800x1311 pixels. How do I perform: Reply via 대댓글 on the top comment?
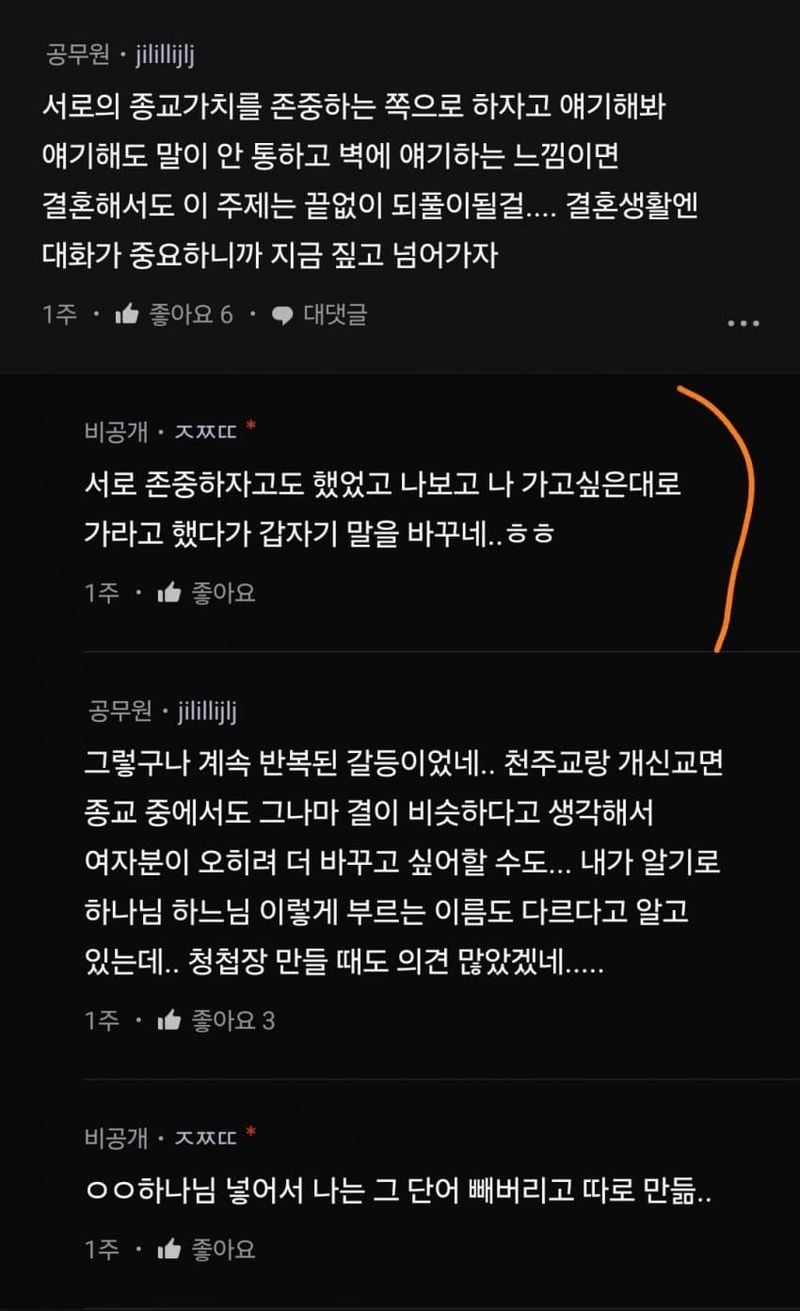coord(320,315)
